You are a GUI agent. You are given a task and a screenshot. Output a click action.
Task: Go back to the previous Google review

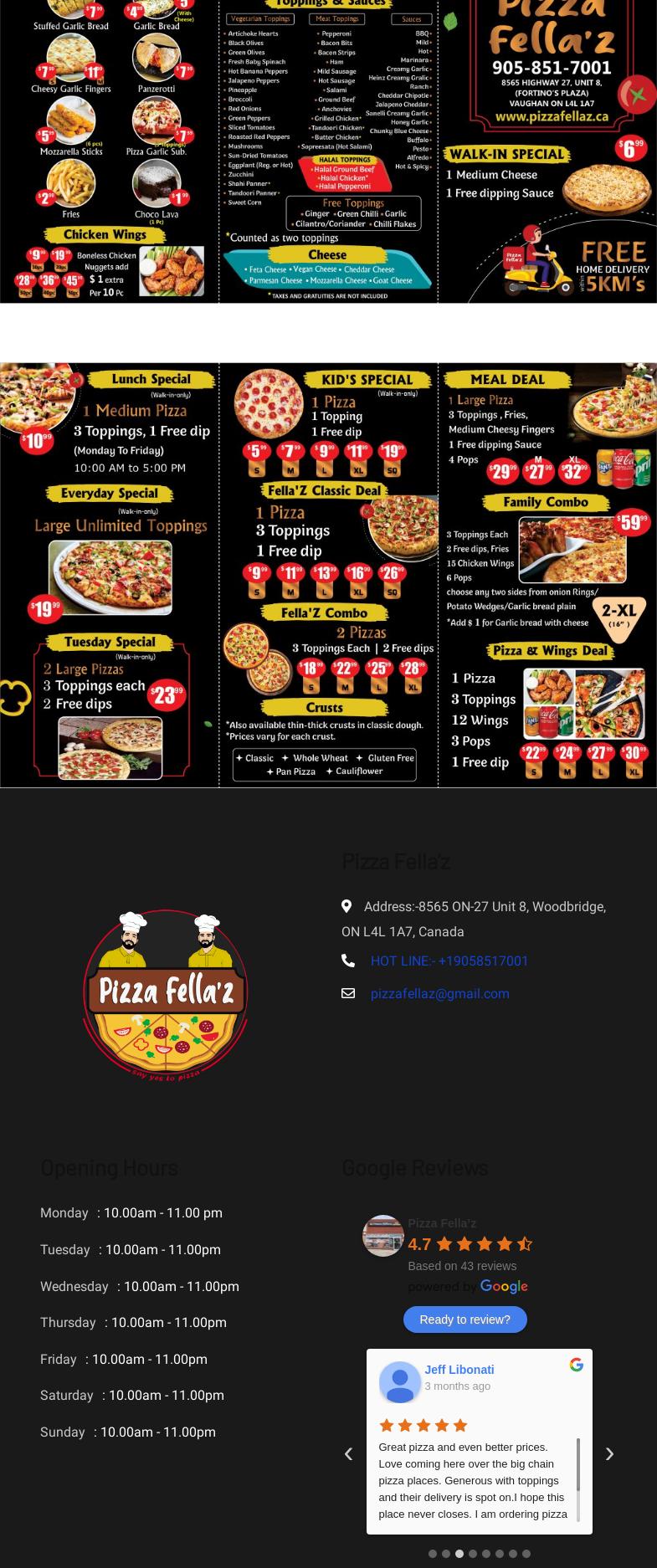point(348,1454)
